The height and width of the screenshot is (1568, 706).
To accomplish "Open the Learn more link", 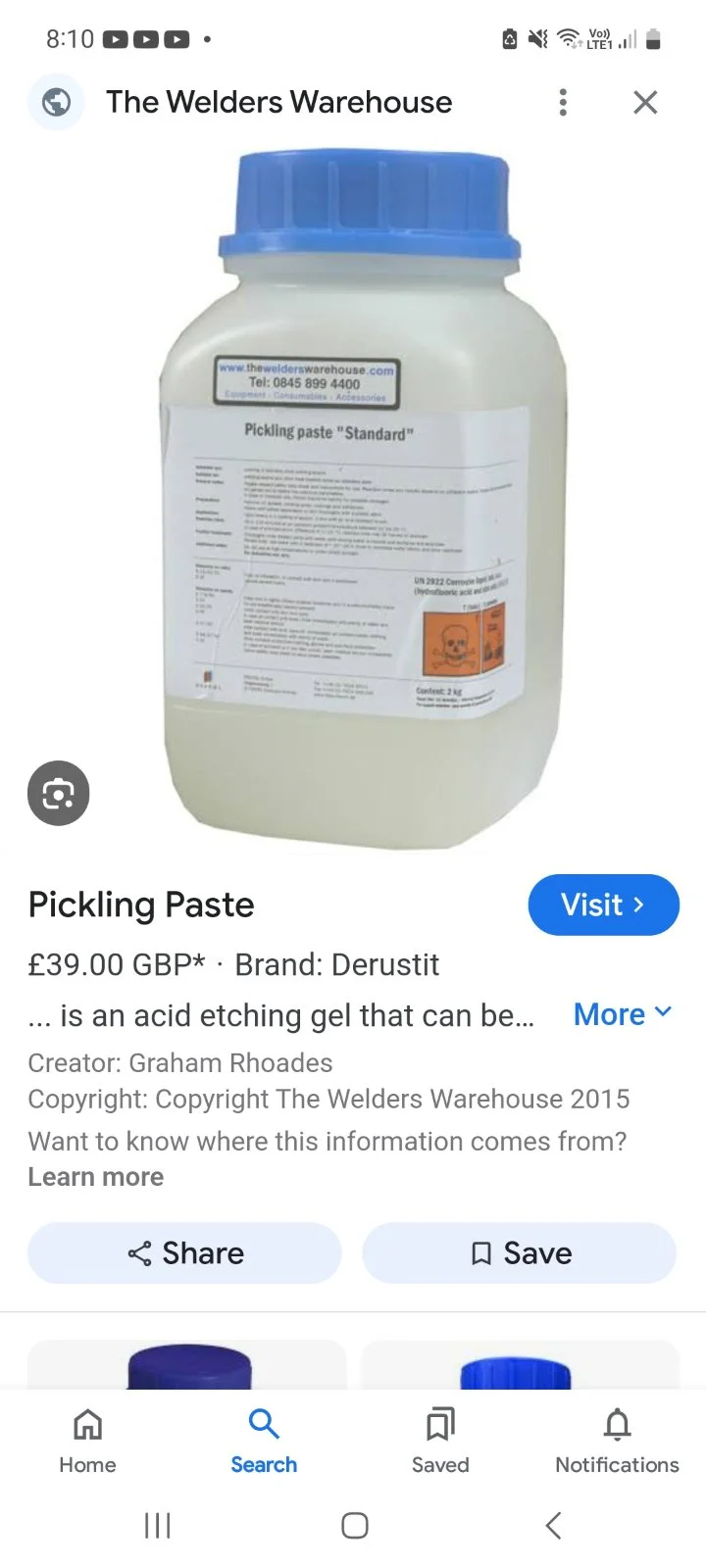I will tap(96, 1177).
